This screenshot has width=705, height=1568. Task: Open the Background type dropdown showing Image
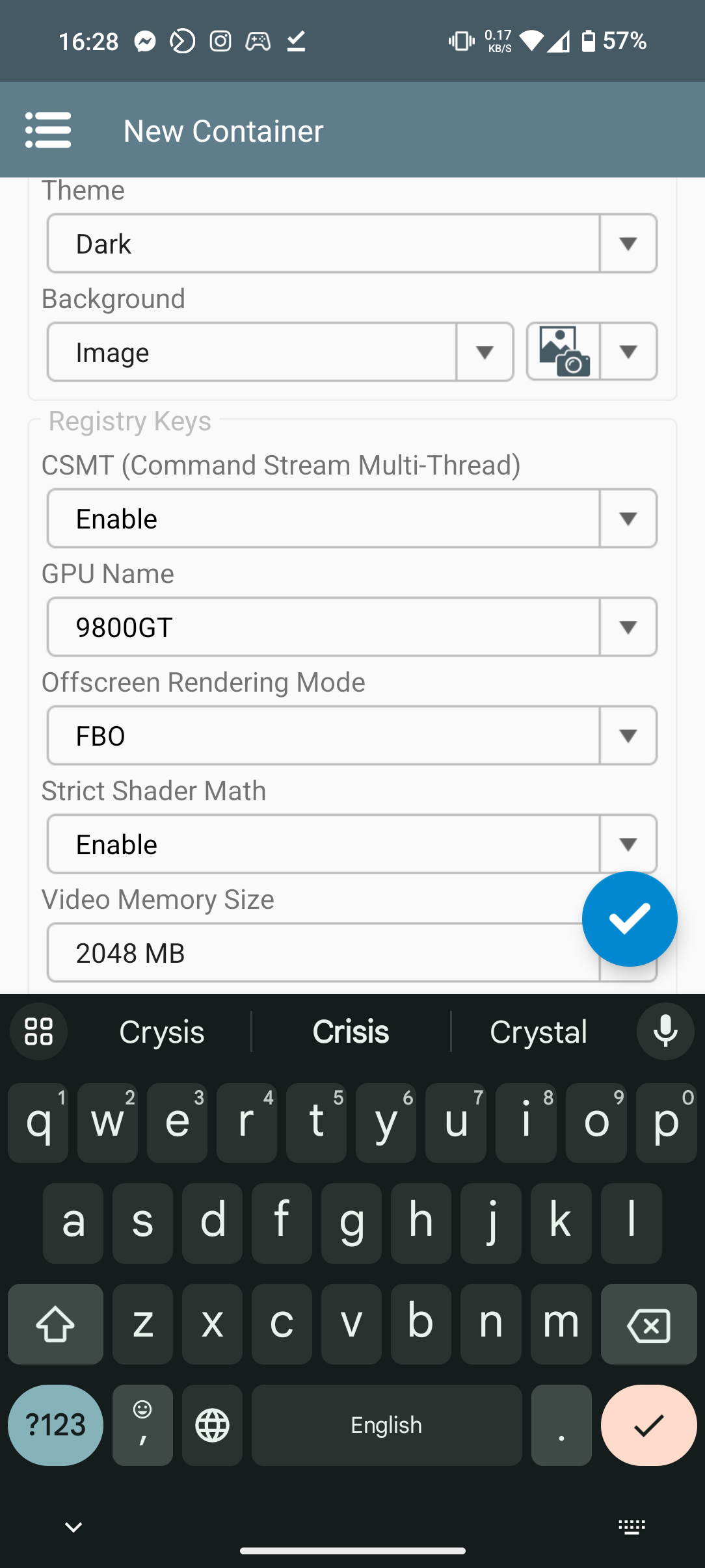pyautogui.click(x=280, y=352)
